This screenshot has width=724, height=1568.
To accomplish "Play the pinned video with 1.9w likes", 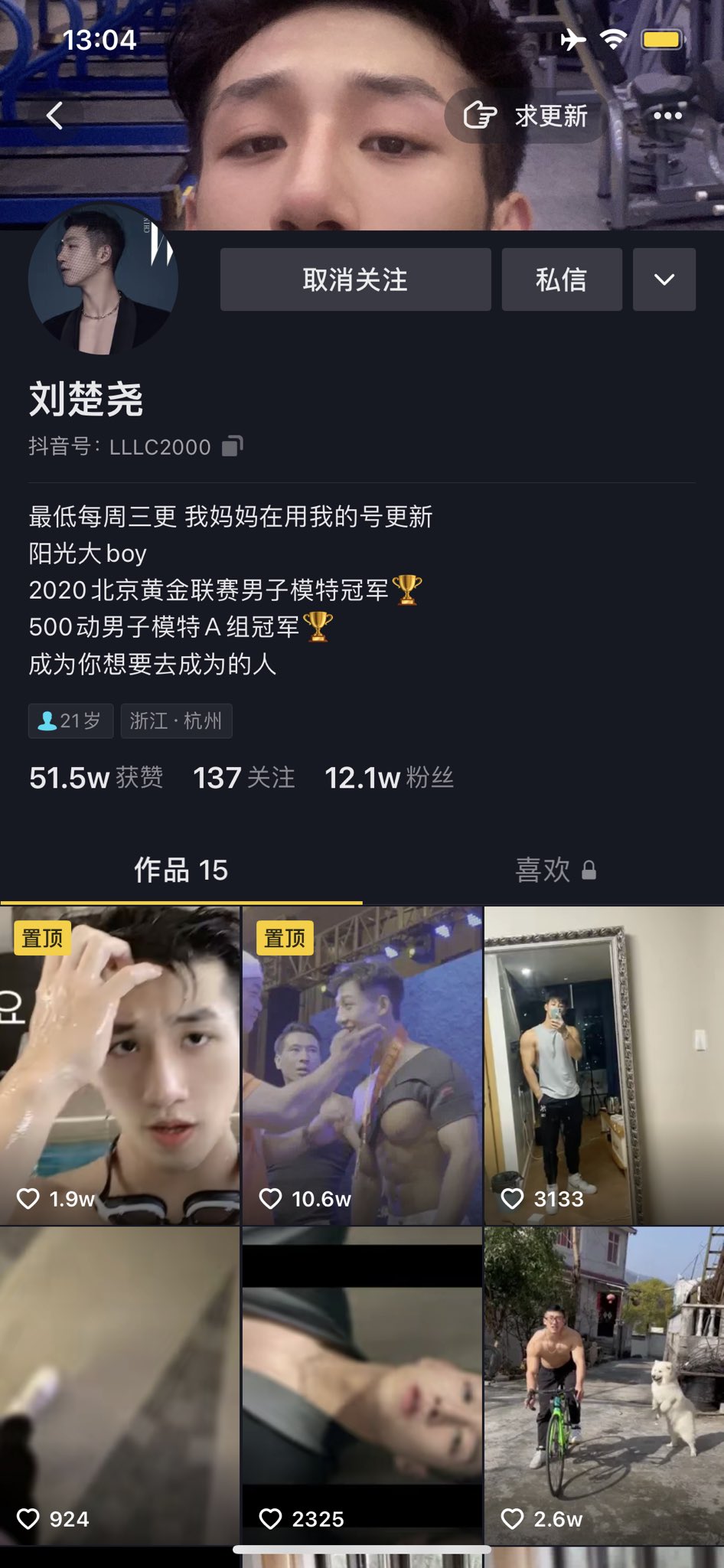I will (x=120, y=1064).
